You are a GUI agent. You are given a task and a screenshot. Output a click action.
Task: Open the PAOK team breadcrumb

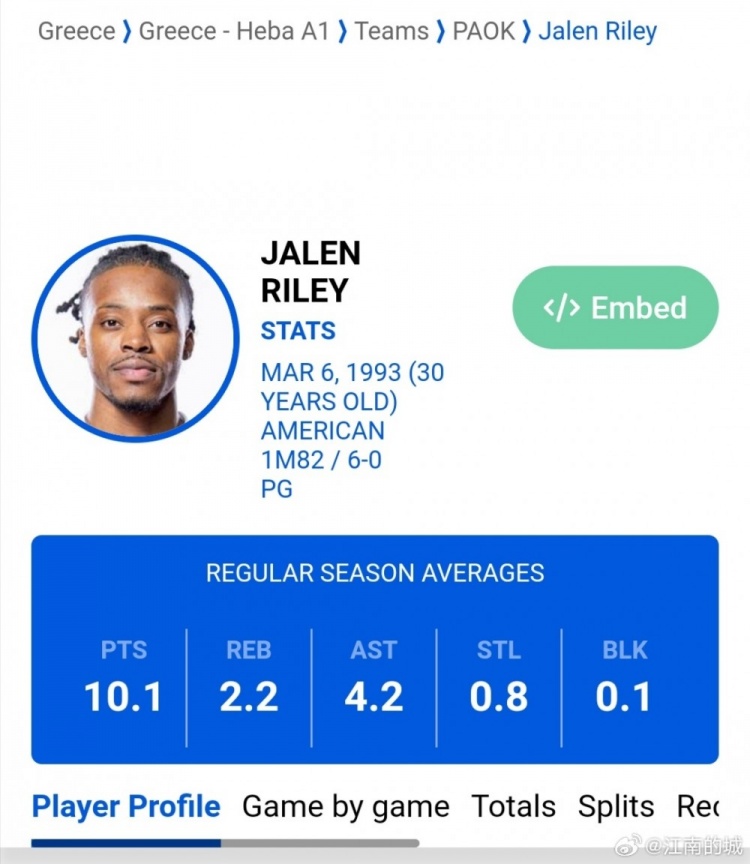click(484, 31)
